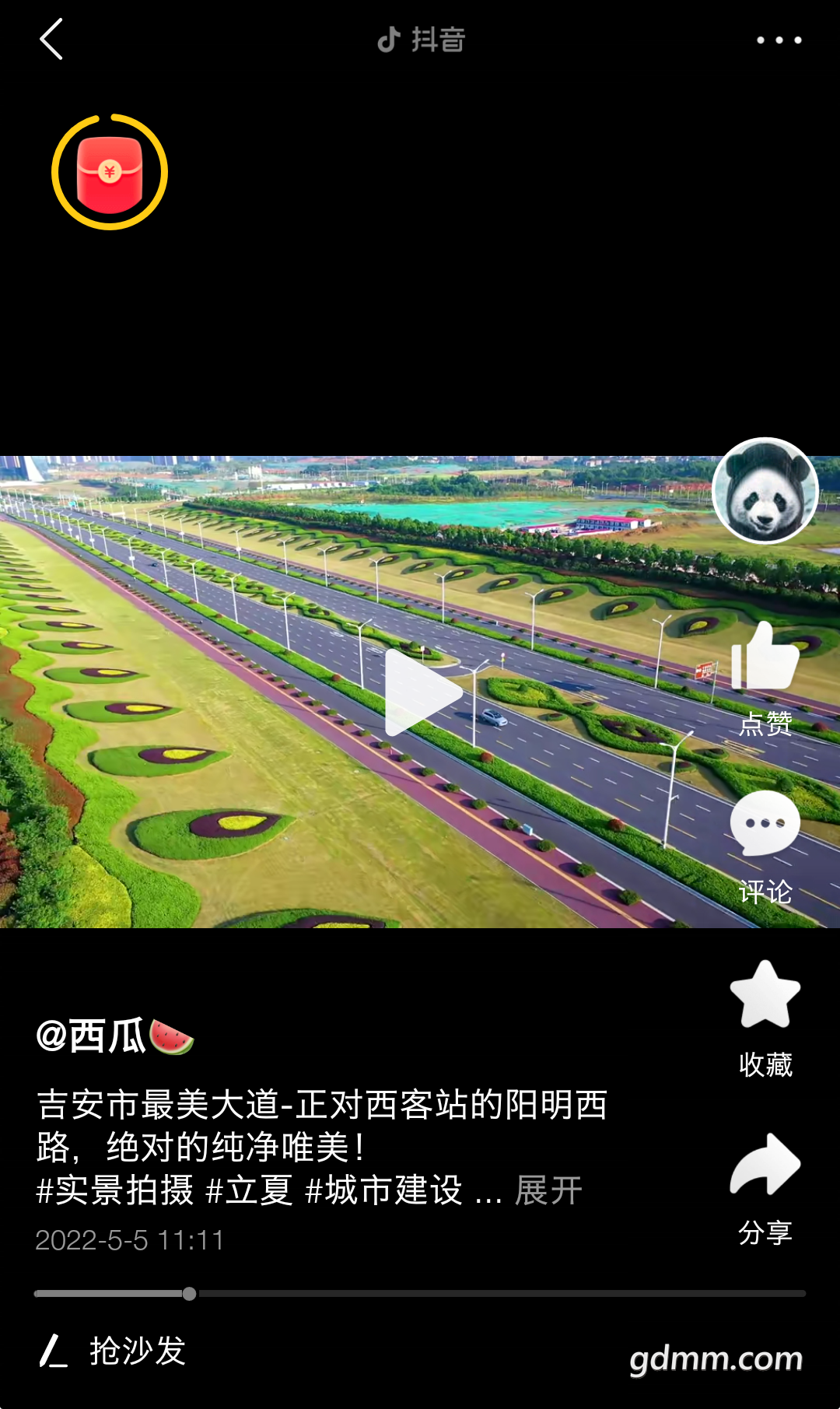Add this video to favorites with 收藏
Screen dimensions: 840x1409
(765, 996)
